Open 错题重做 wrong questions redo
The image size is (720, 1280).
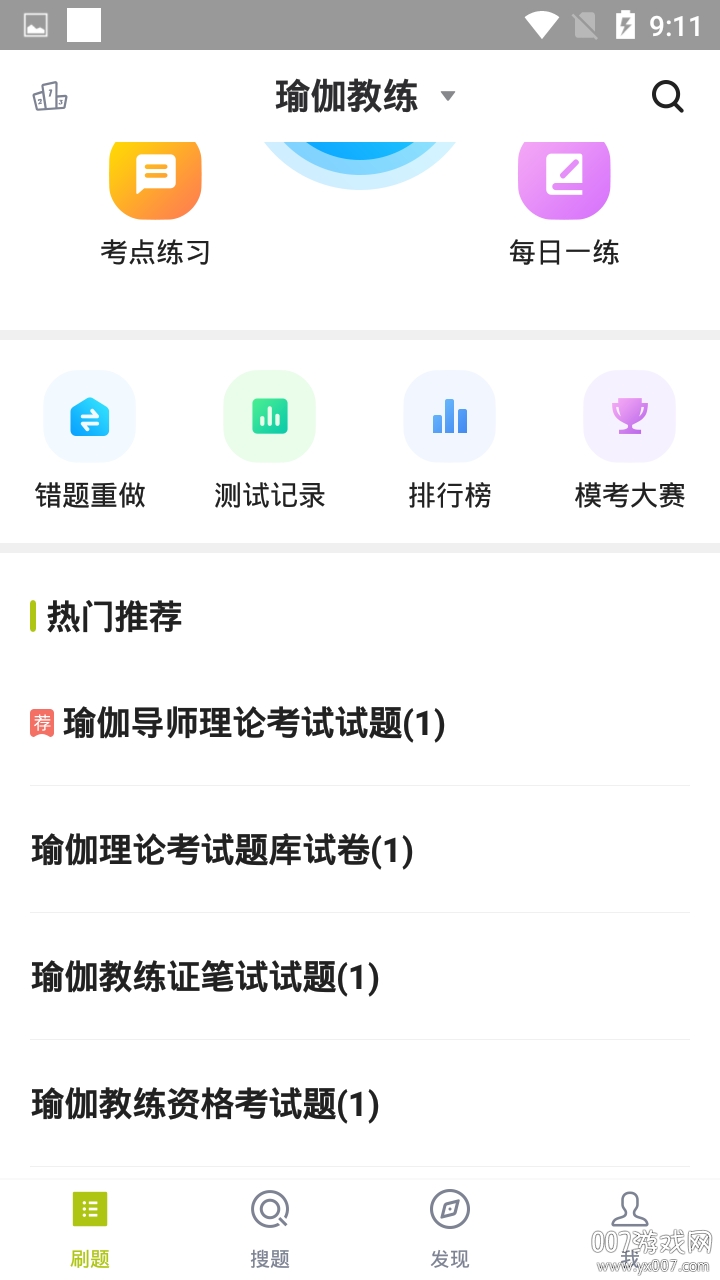coord(90,441)
